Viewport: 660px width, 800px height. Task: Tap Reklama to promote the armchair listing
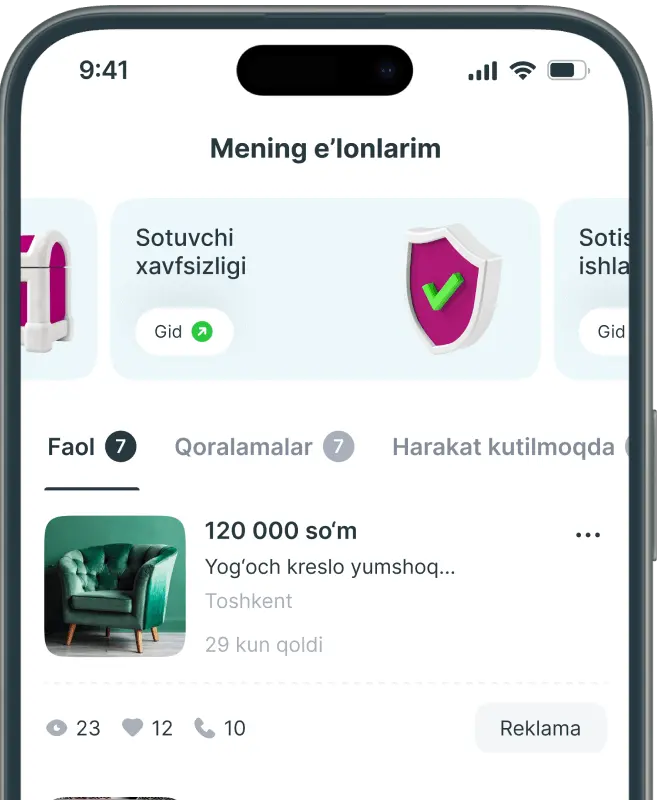pyautogui.click(x=540, y=728)
